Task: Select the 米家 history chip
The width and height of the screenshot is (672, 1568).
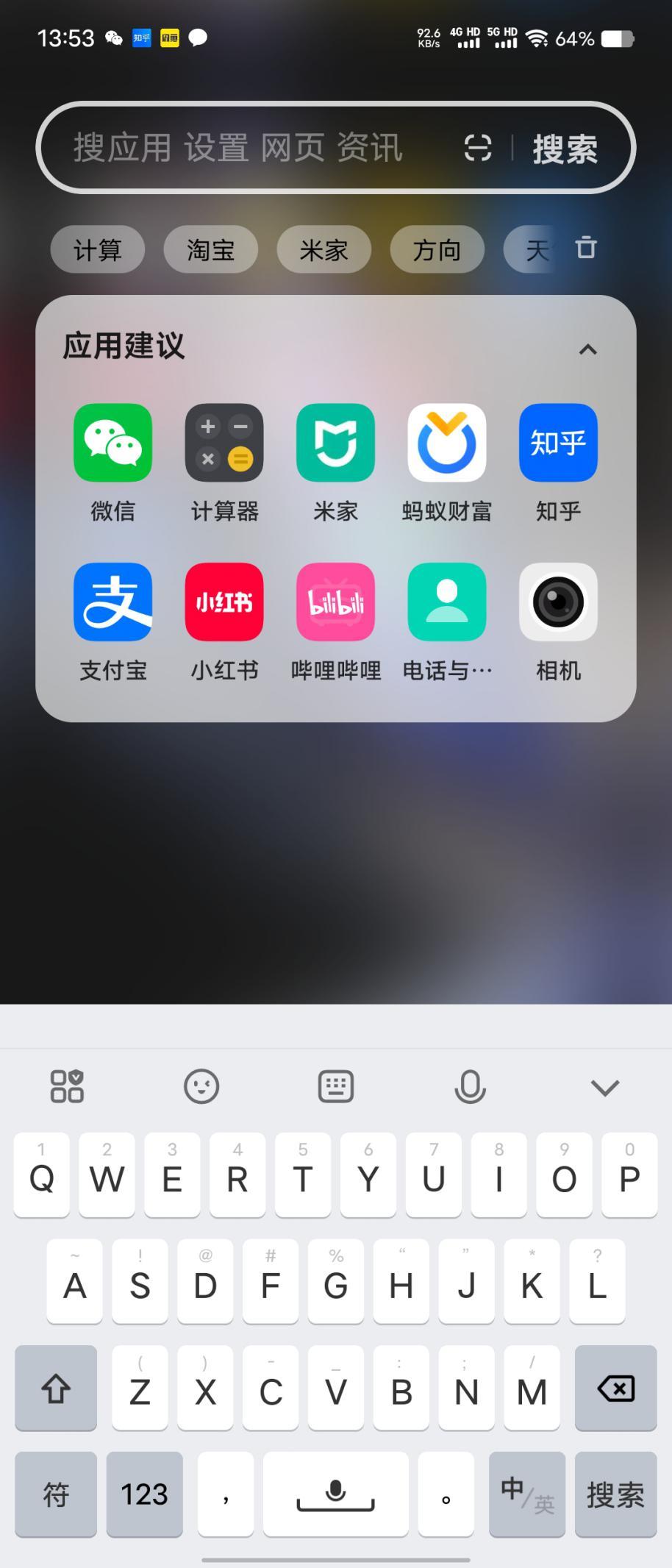Action: pos(324,250)
